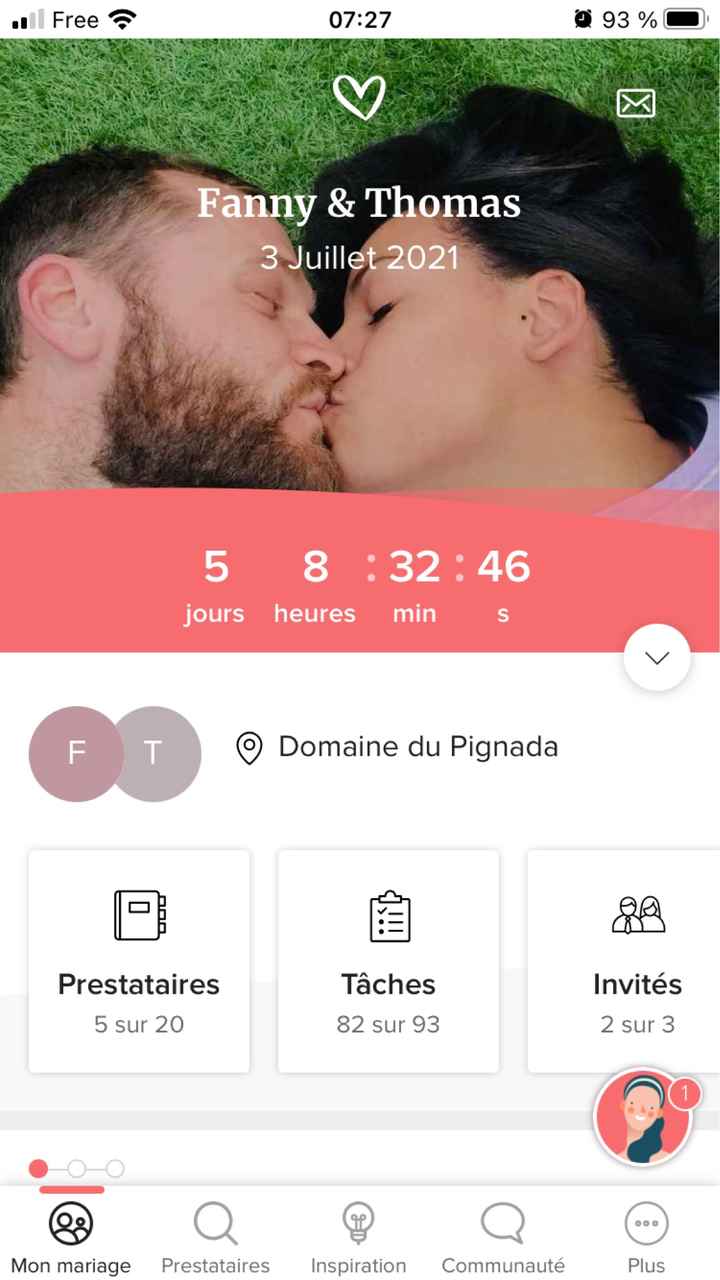
Task: Open the Prestataires card
Action: [x=139, y=961]
